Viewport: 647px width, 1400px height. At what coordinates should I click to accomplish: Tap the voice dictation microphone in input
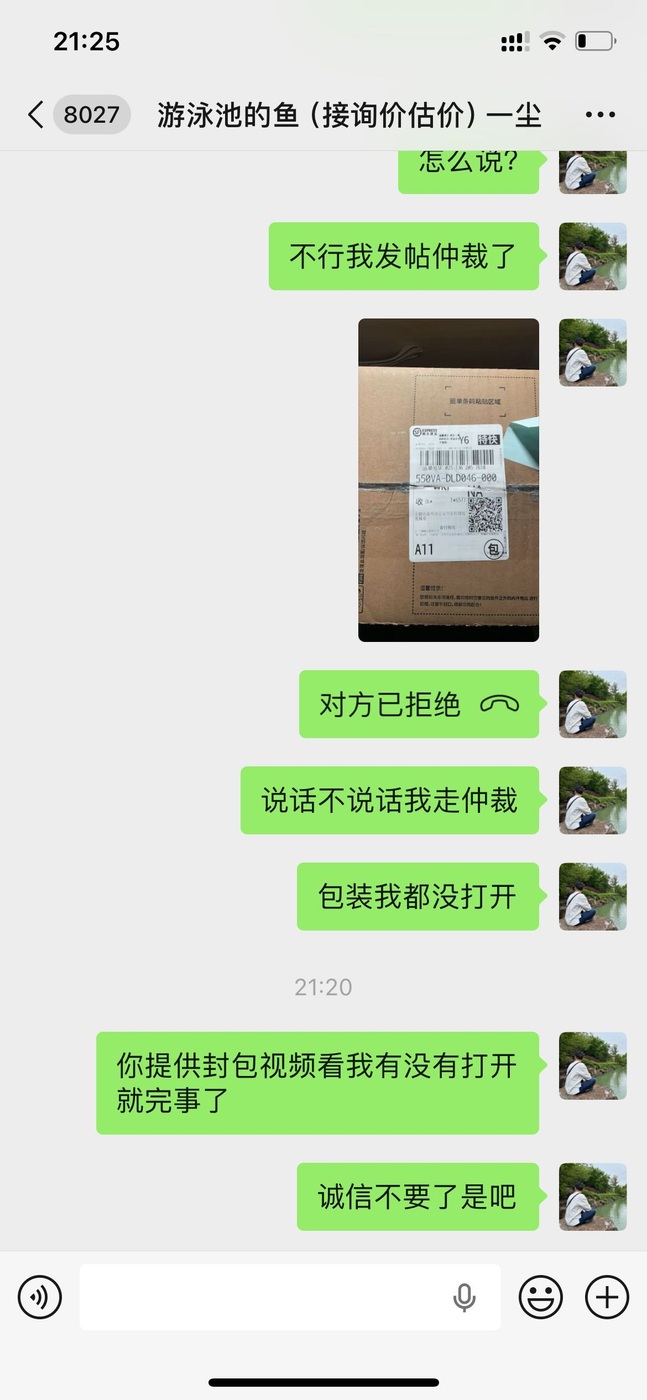click(463, 1297)
